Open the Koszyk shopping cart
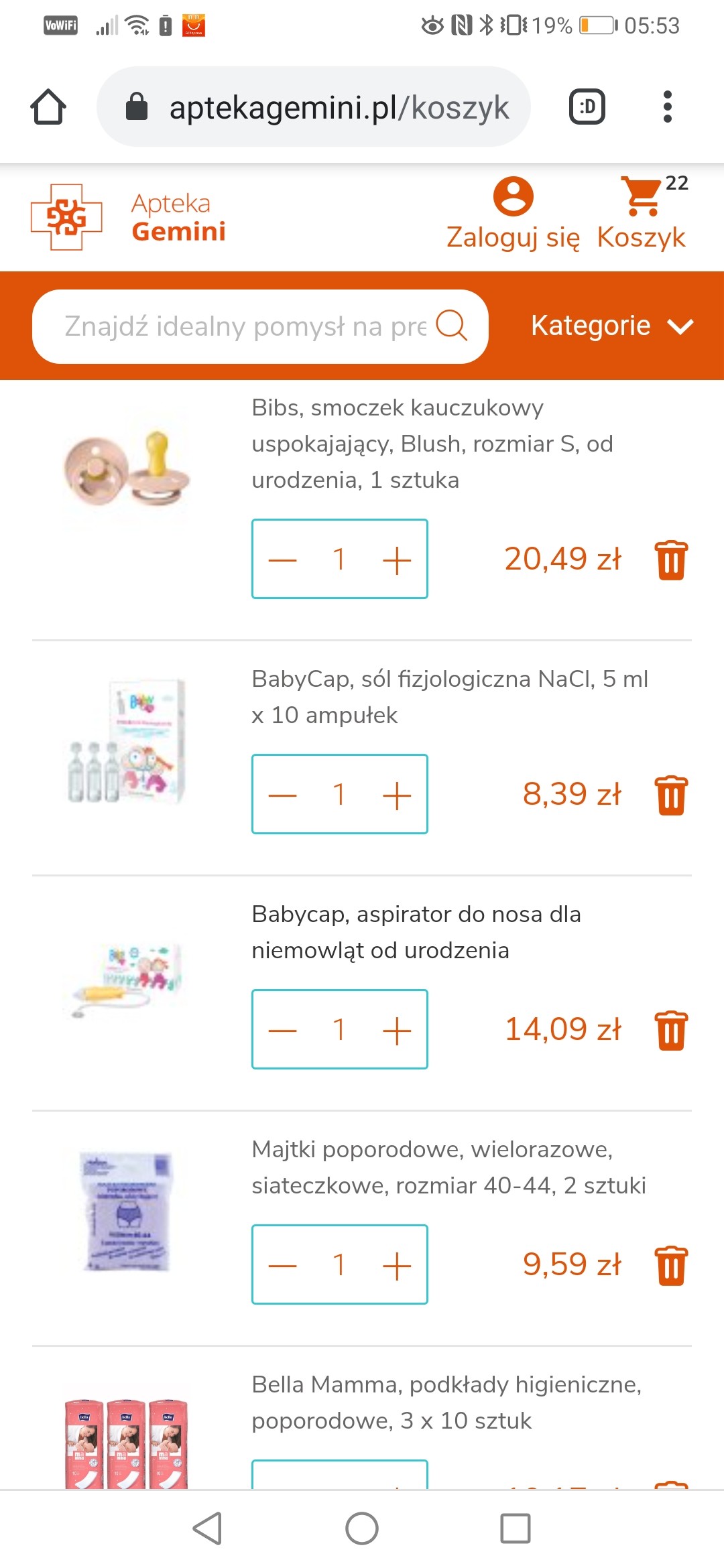Viewport: 724px width, 1568px height. point(642,214)
